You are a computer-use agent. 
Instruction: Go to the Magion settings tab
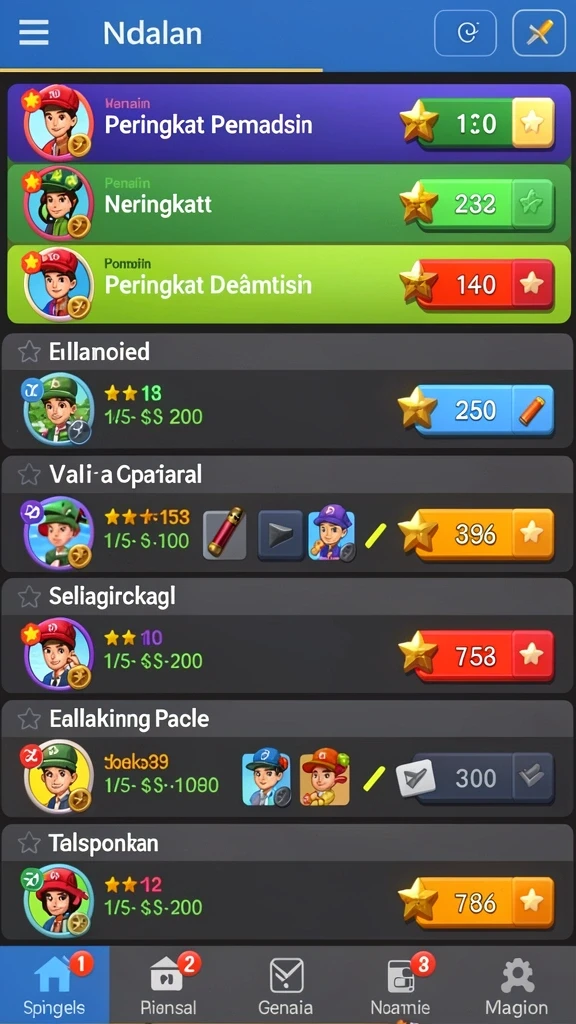tap(517, 985)
